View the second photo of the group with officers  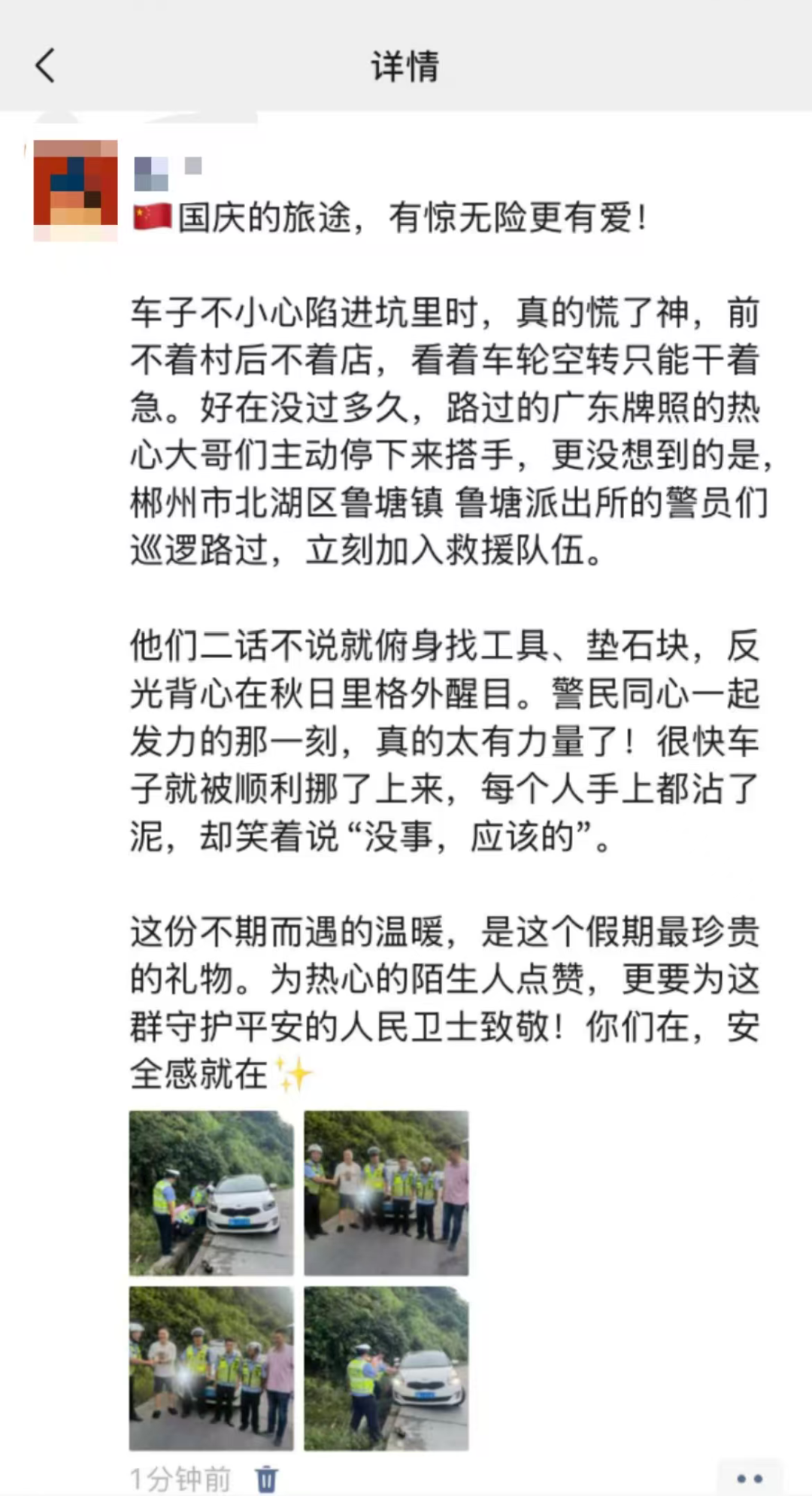tap(386, 1193)
